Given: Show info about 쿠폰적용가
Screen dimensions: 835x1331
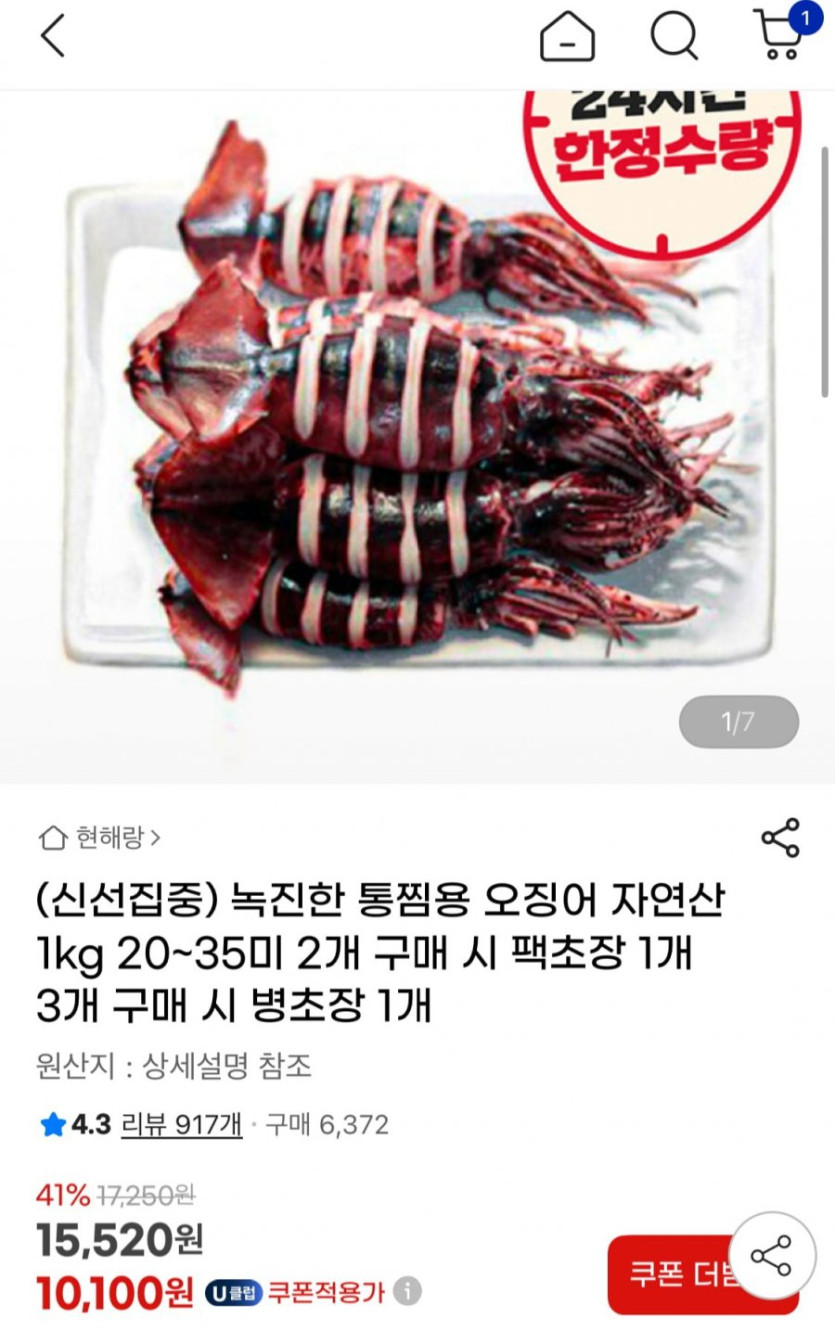Looking at the screenshot, I should 407,1291.
